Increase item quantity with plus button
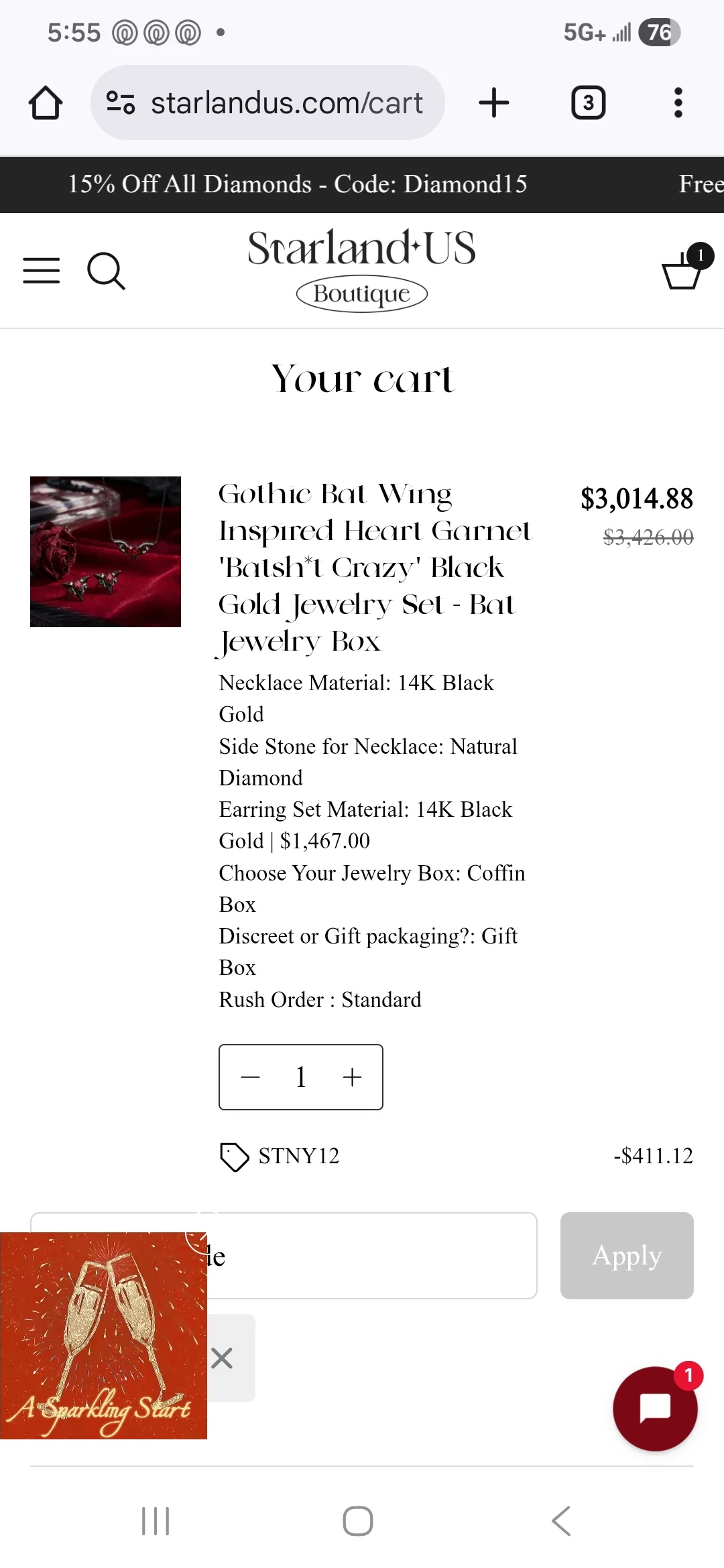This screenshot has height=1568, width=724. tap(352, 1077)
